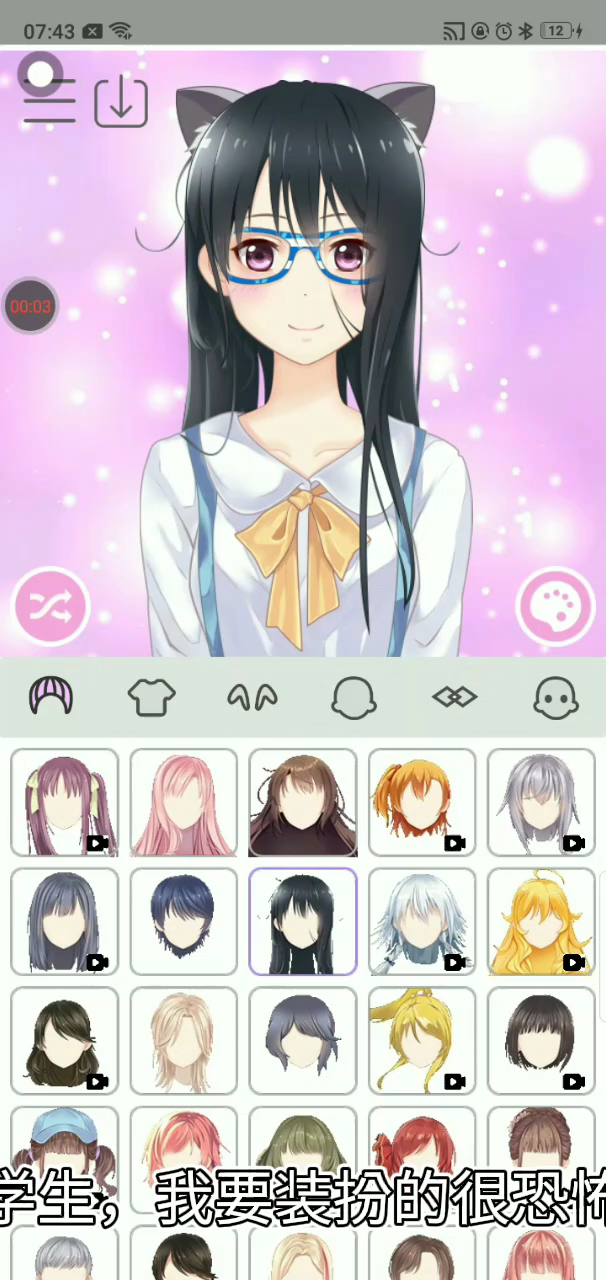Pick the long brown hairstyle
Screen dimensions: 606x1280
click(x=303, y=803)
